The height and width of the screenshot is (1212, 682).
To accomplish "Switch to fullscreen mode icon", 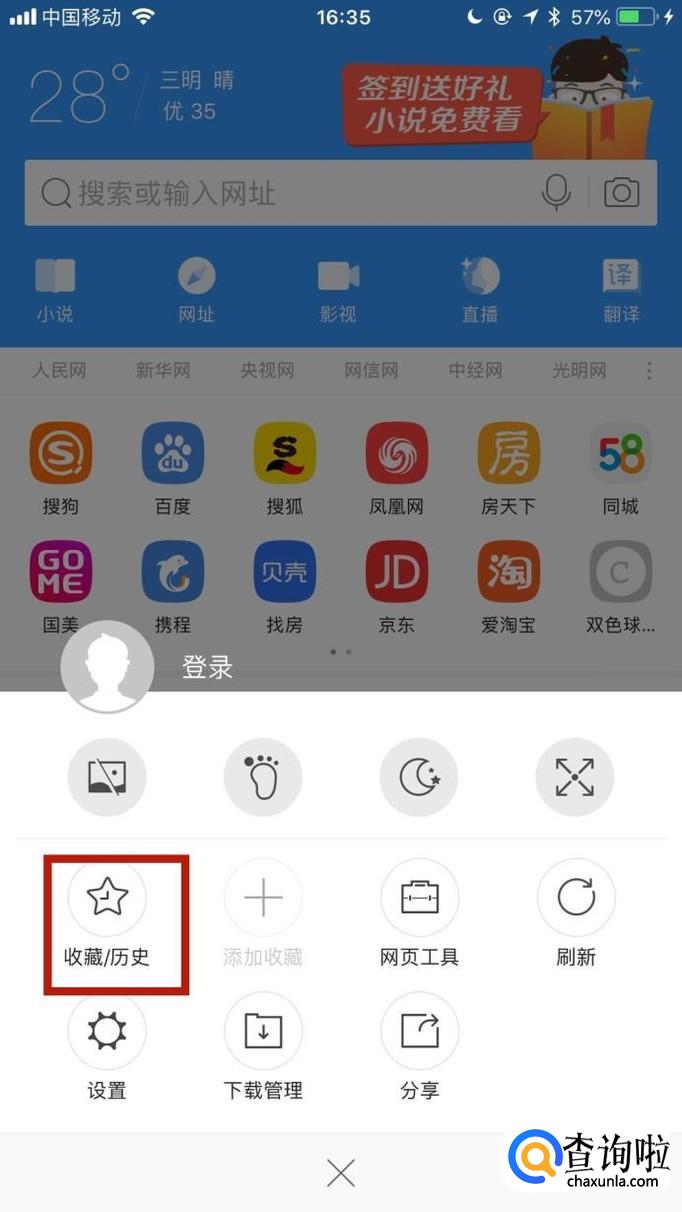I will (x=575, y=777).
